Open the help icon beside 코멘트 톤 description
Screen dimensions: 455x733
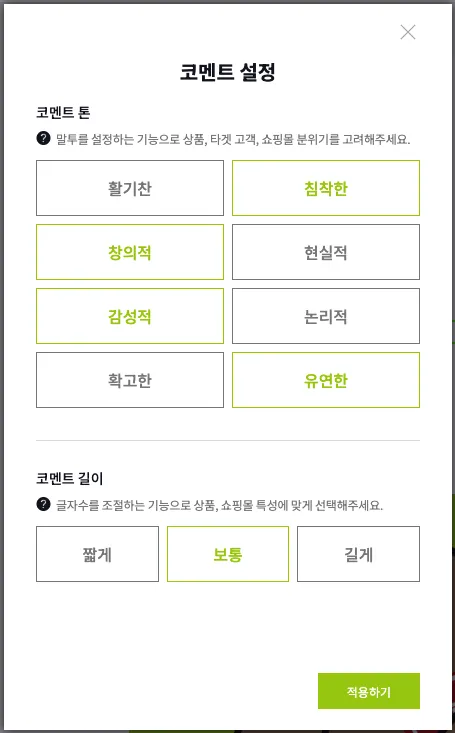tap(43, 138)
